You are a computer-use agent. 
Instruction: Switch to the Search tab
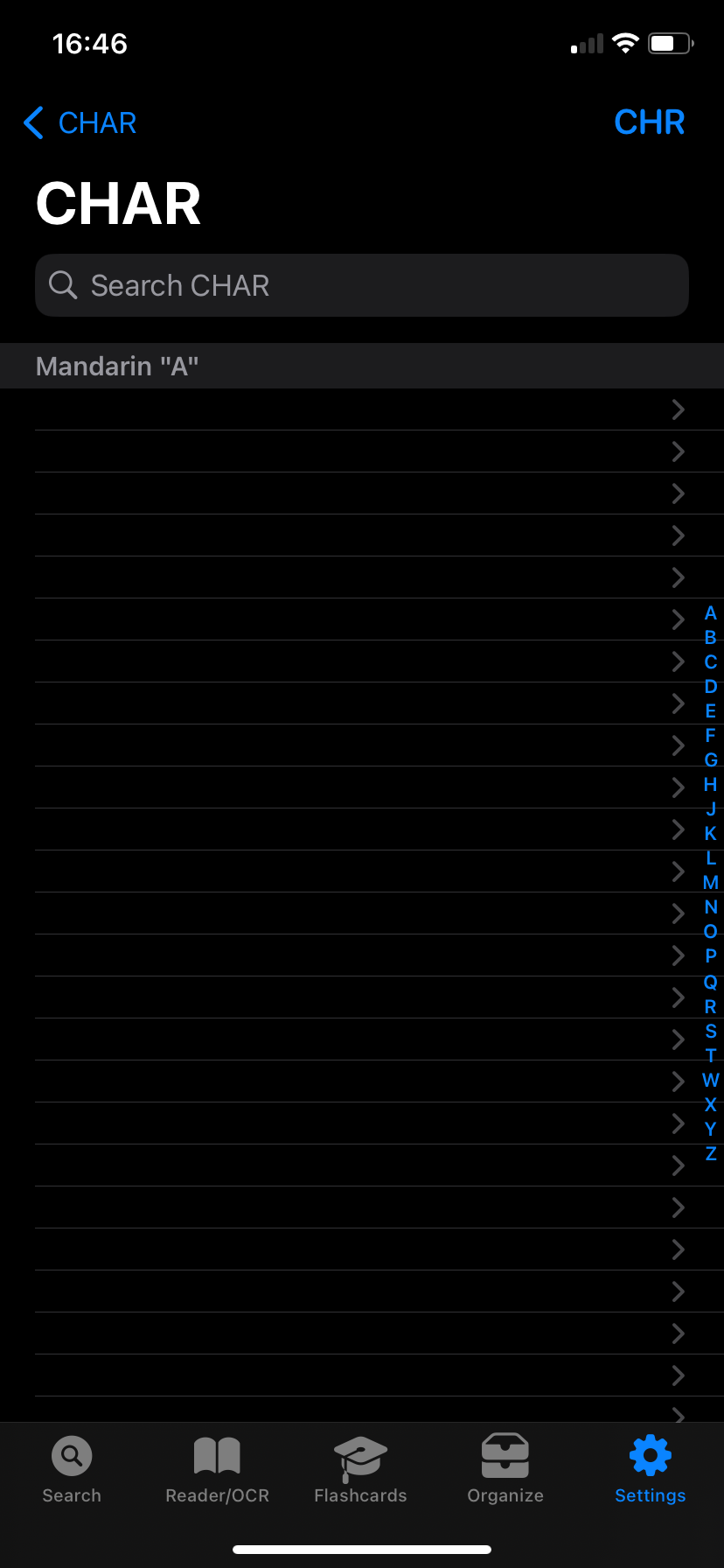[72, 1470]
